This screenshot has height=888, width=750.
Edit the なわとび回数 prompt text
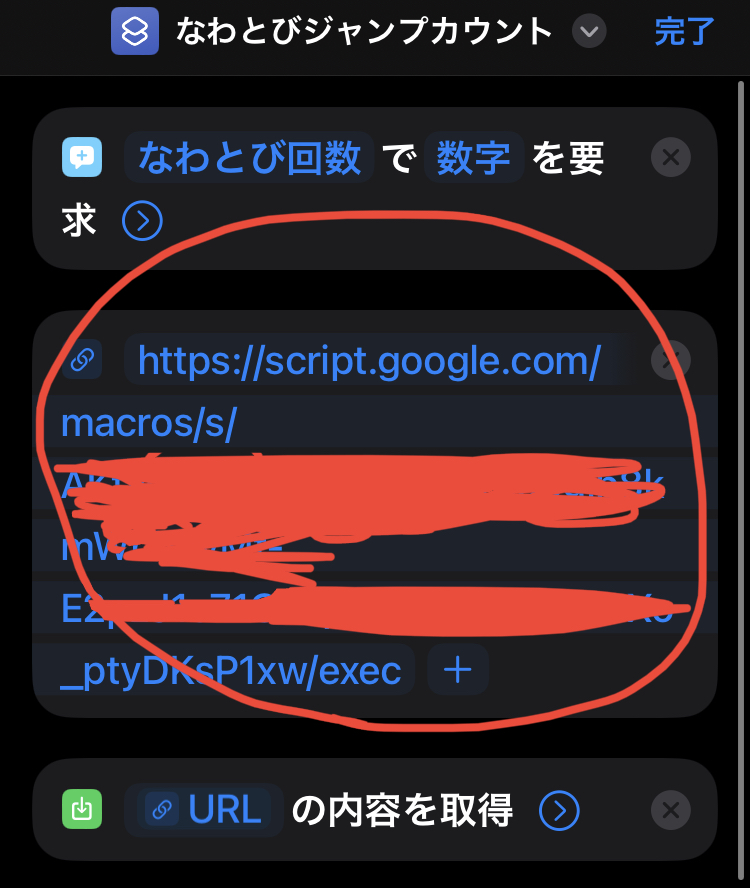click(x=249, y=158)
